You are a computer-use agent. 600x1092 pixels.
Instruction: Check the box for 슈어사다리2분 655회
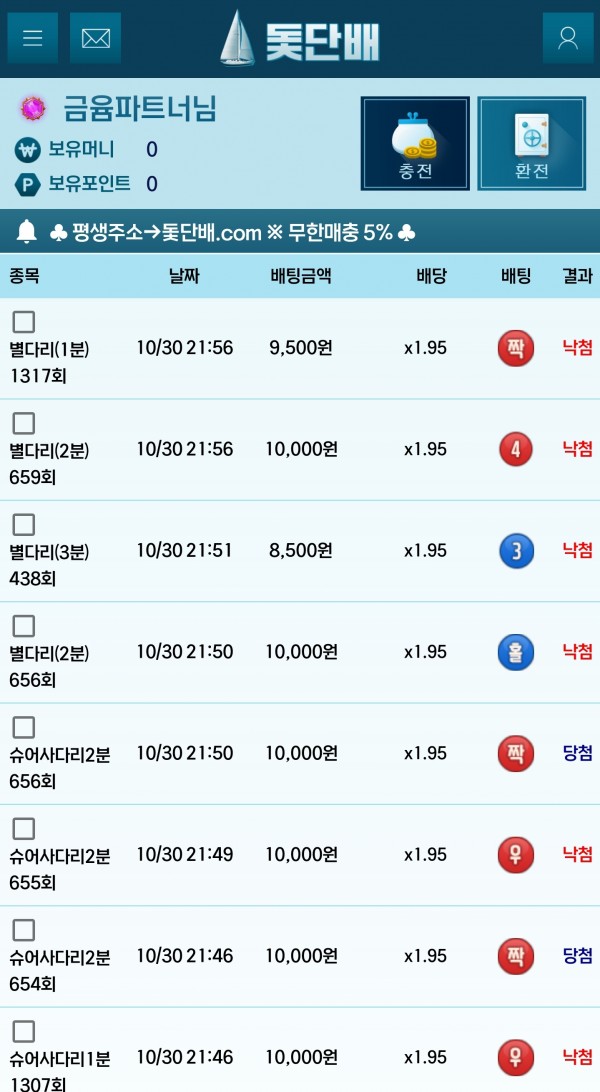click(24, 829)
